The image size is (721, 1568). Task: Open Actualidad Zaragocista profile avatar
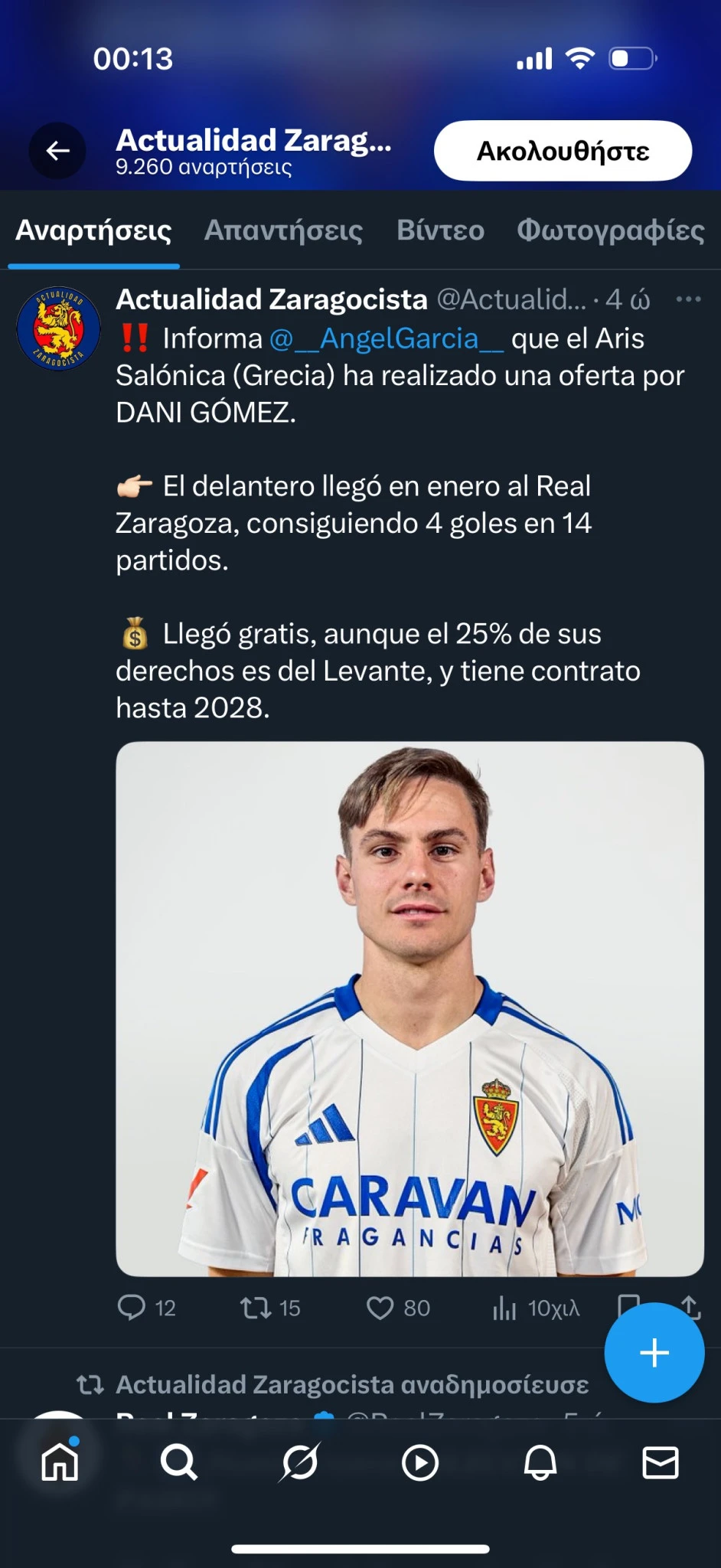pos(59,328)
